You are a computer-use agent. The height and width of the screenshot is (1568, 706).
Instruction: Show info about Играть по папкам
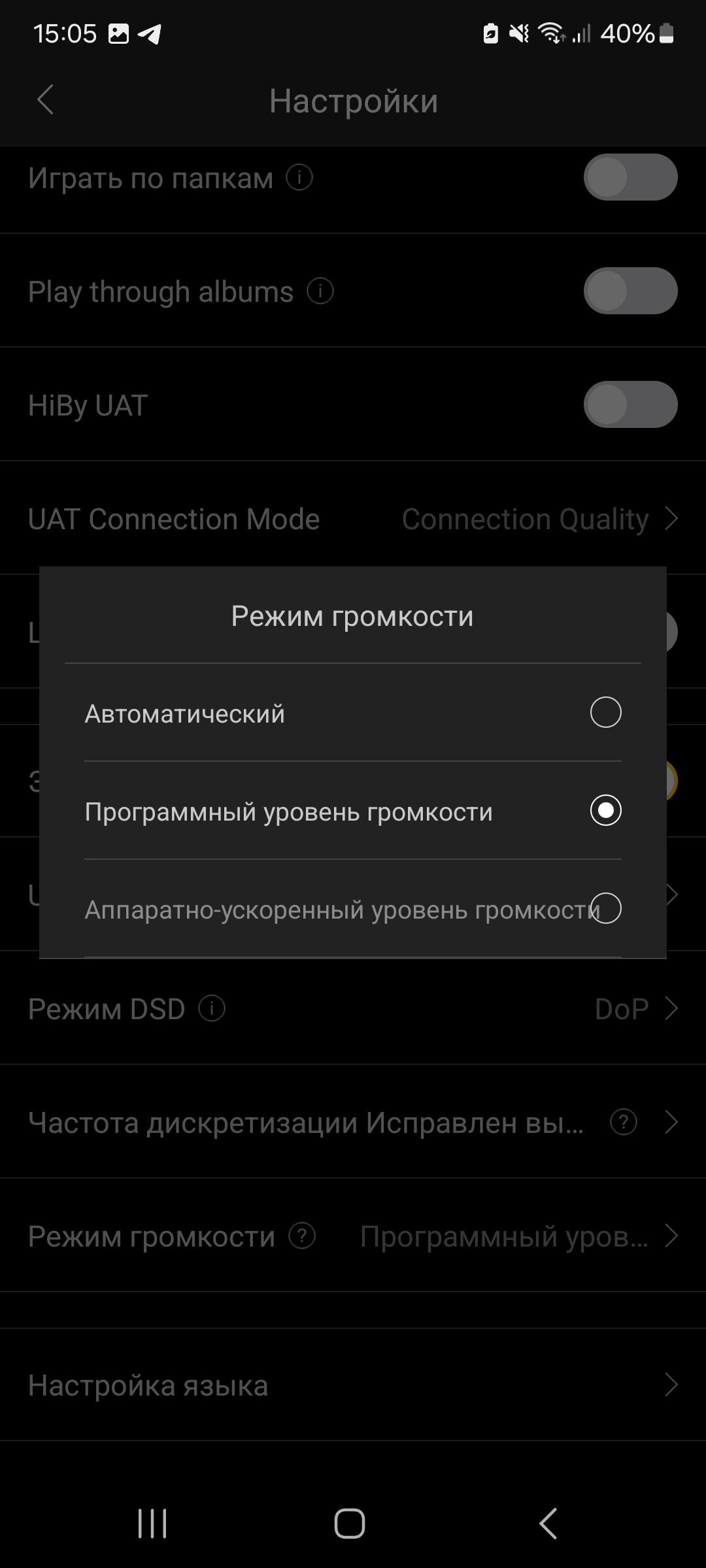(299, 177)
